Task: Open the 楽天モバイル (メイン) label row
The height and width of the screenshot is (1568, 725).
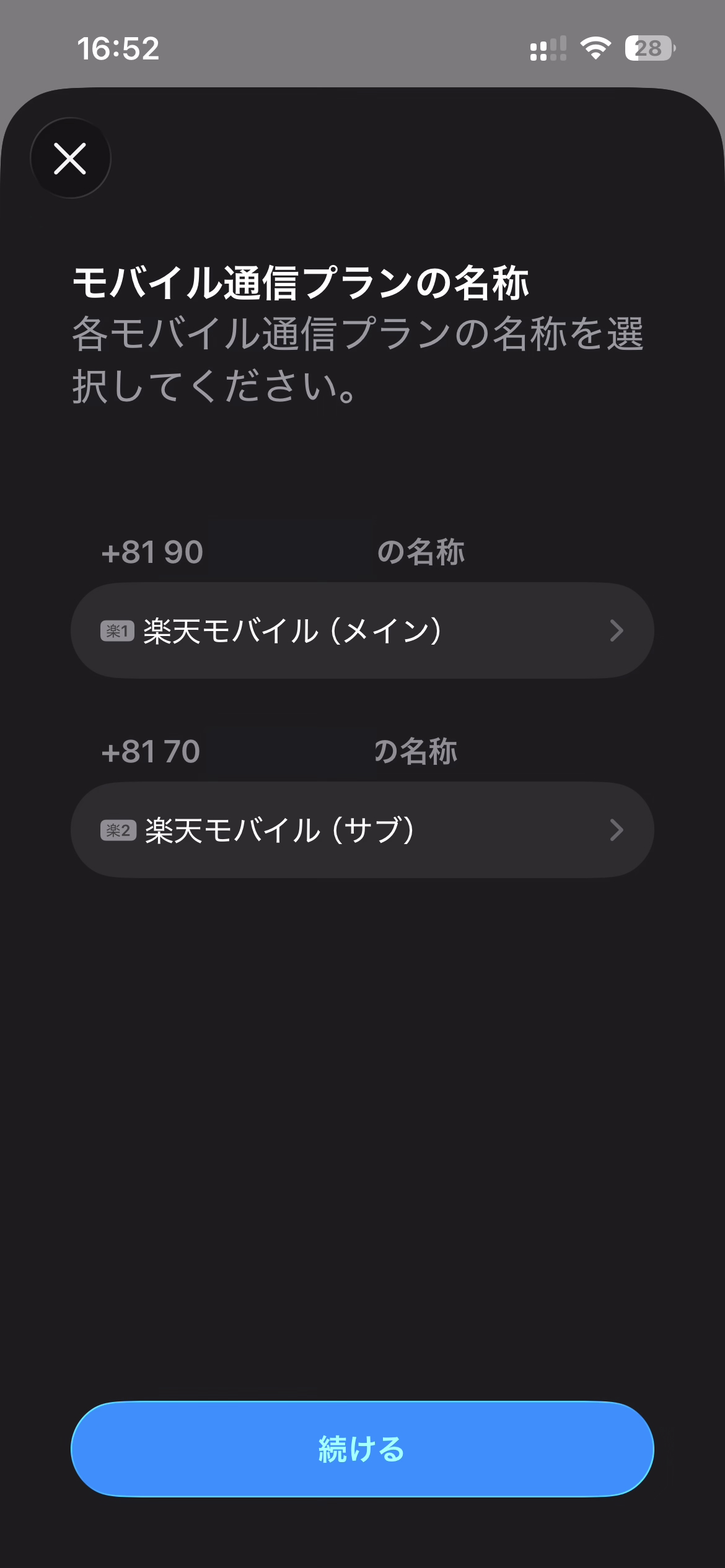Action: [x=362, y=630]
